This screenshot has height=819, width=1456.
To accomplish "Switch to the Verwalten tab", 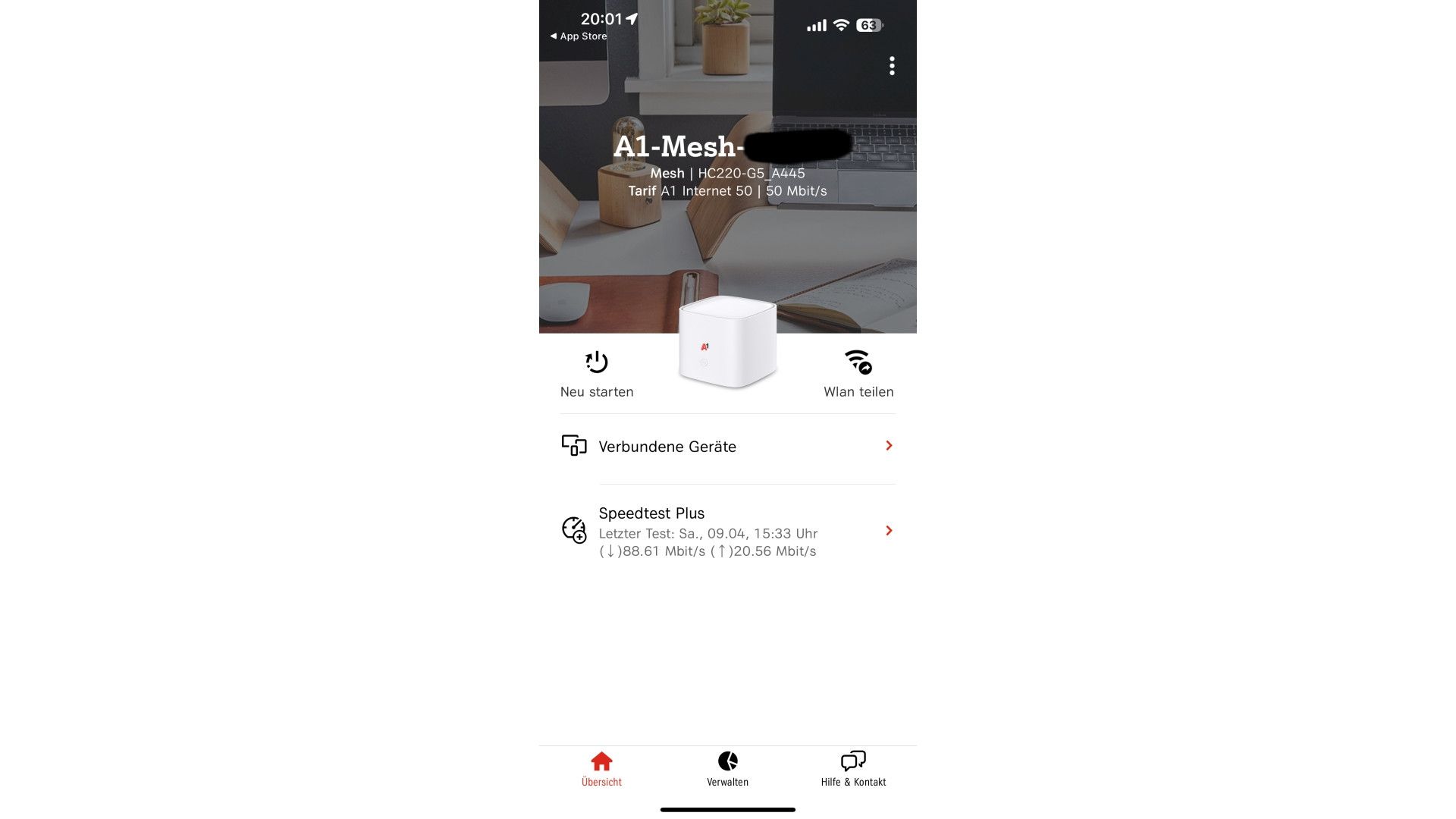I will (727, 769).
